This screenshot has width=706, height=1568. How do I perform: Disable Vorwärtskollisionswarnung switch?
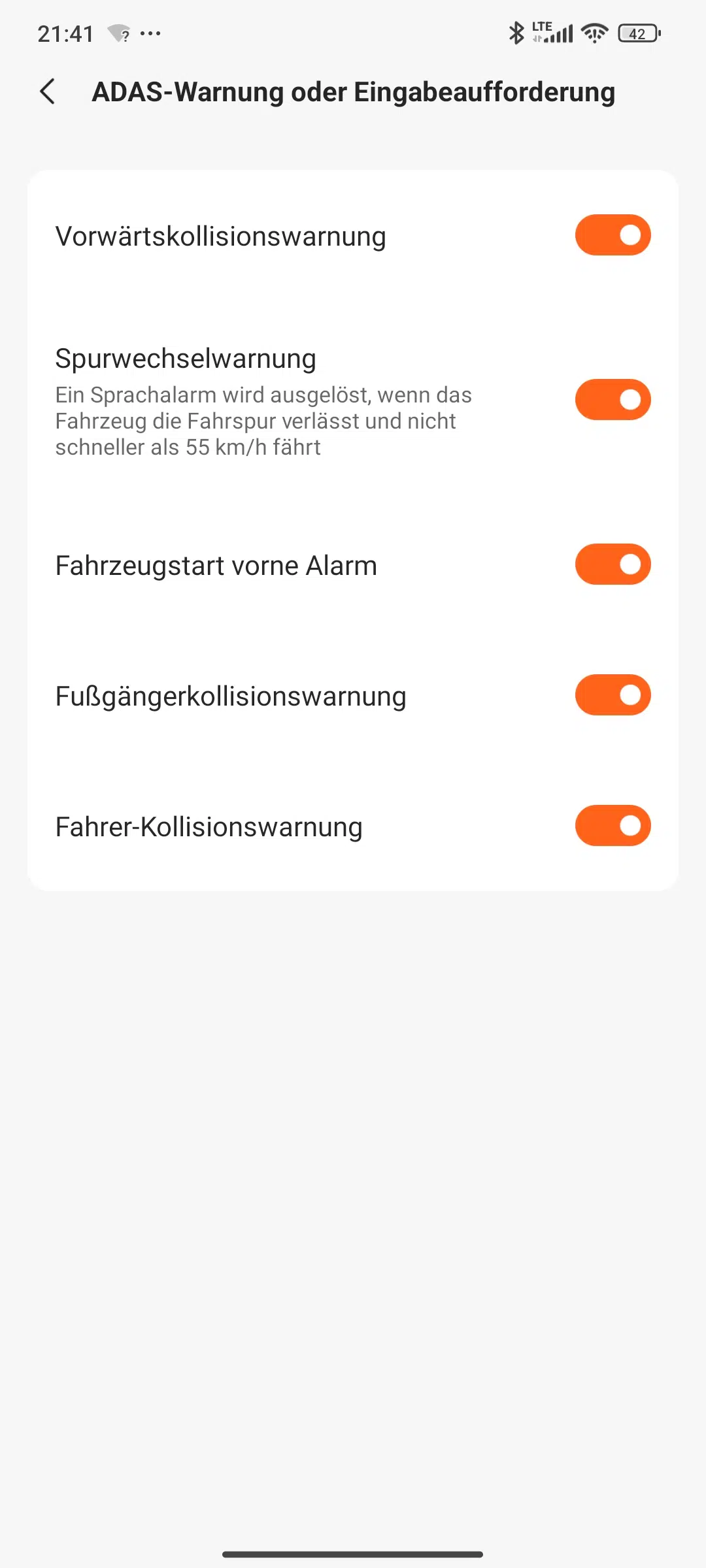coord(613,235)
